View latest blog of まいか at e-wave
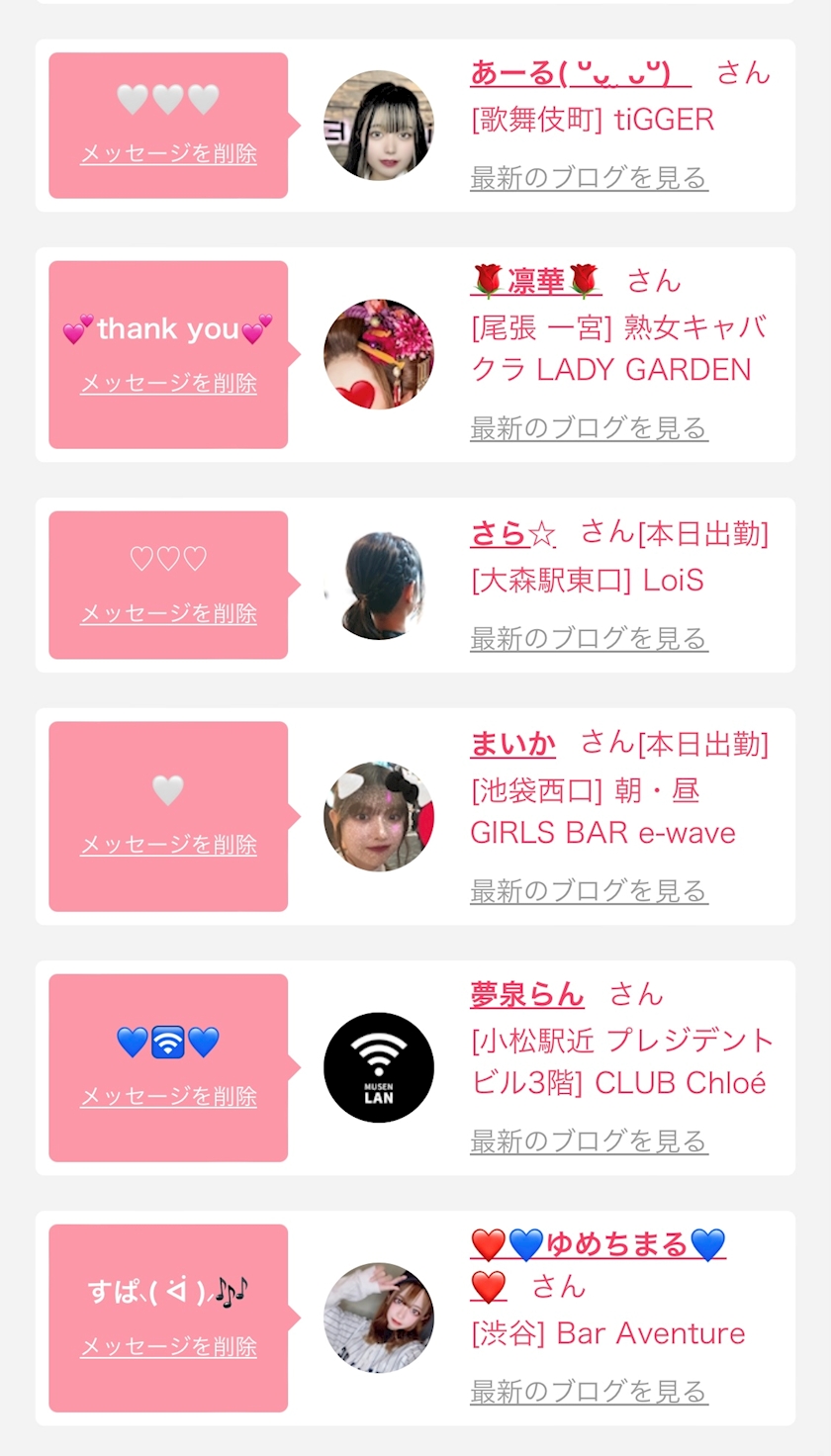Image resolution: width=831 pixels, height=1456 pixels. [589, 891]
